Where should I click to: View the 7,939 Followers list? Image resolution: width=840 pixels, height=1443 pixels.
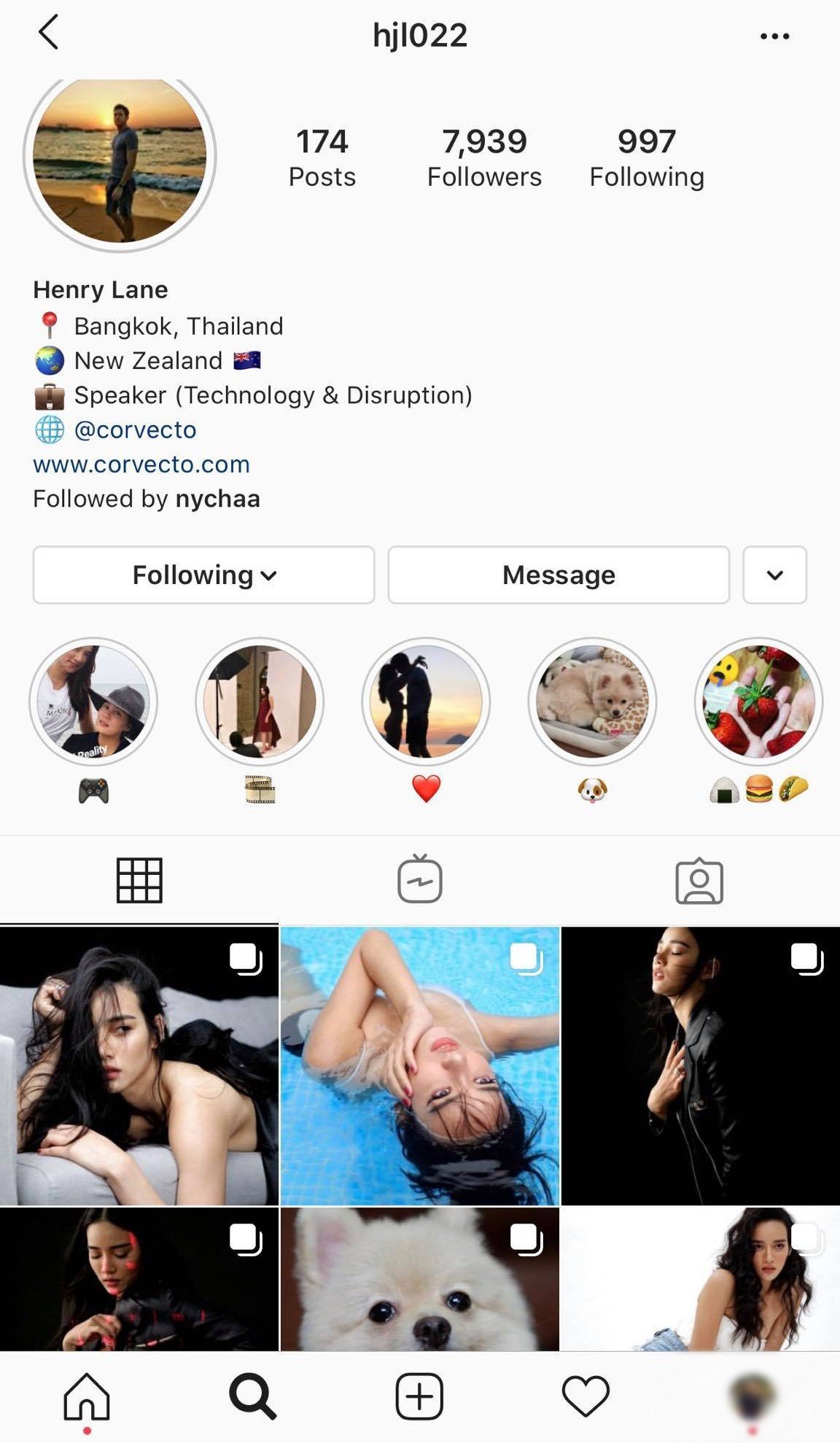coord(484,158)
